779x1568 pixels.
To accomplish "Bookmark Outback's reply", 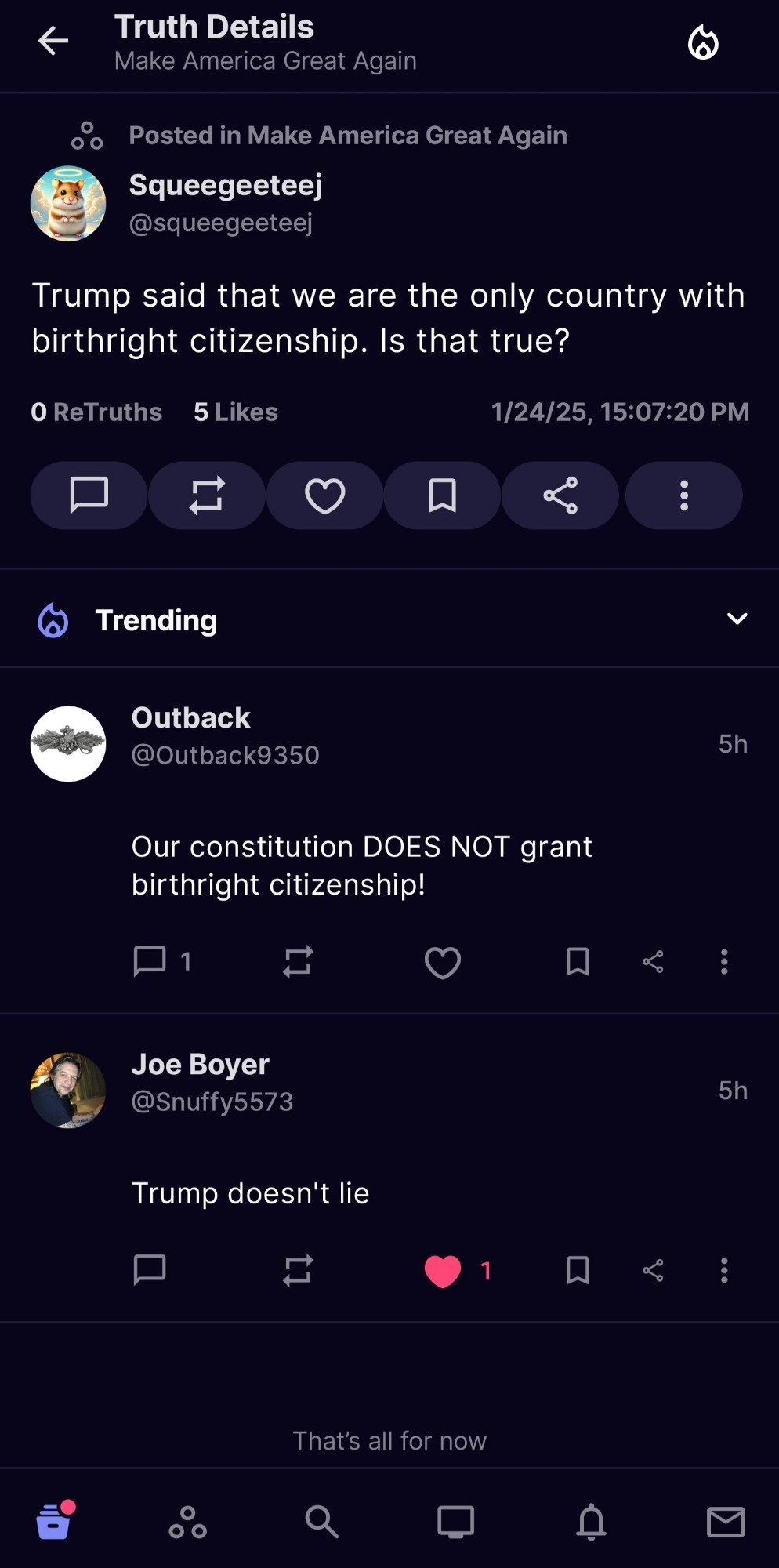I will (578, 961).
